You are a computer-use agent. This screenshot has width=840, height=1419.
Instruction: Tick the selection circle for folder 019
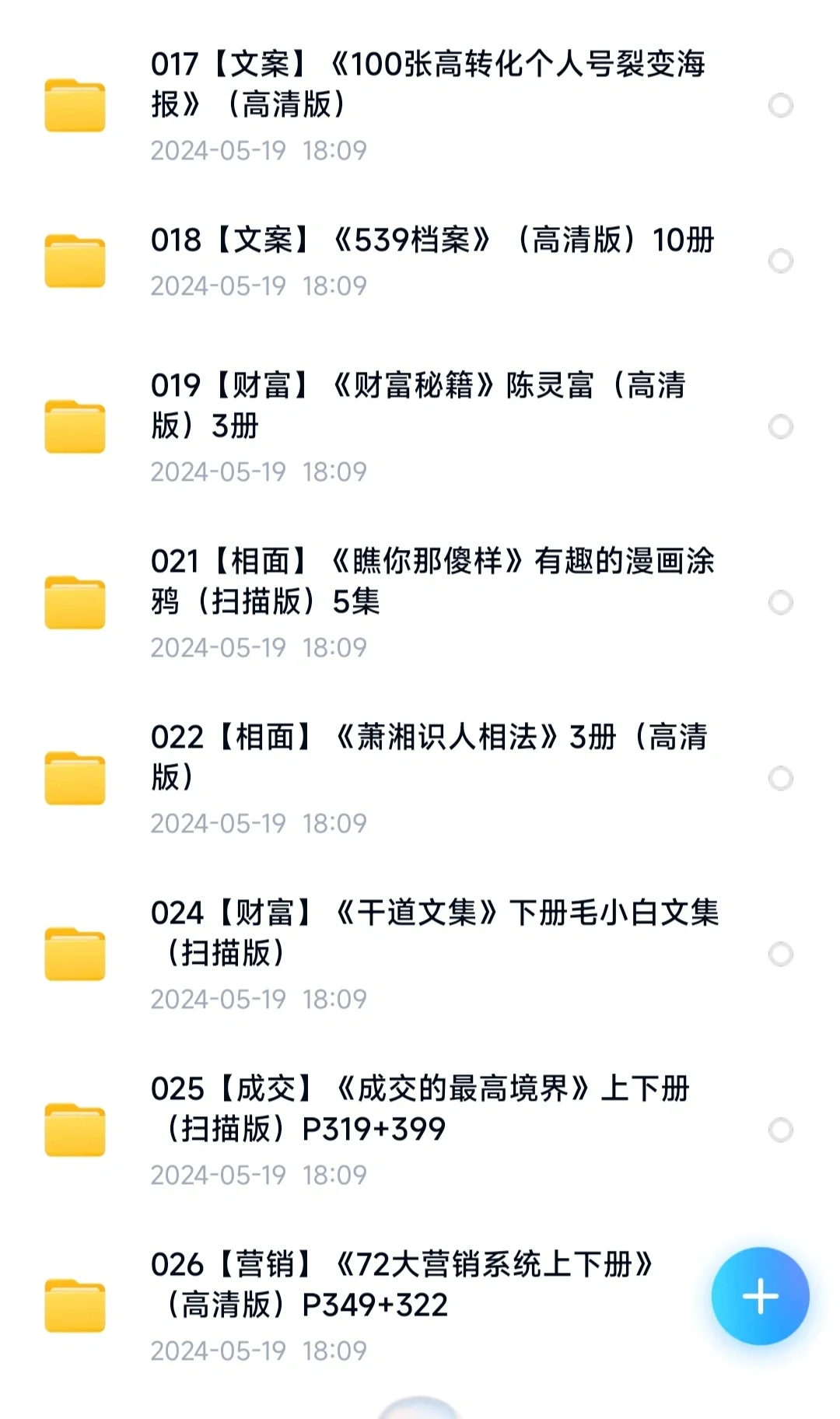coord(780,426)
